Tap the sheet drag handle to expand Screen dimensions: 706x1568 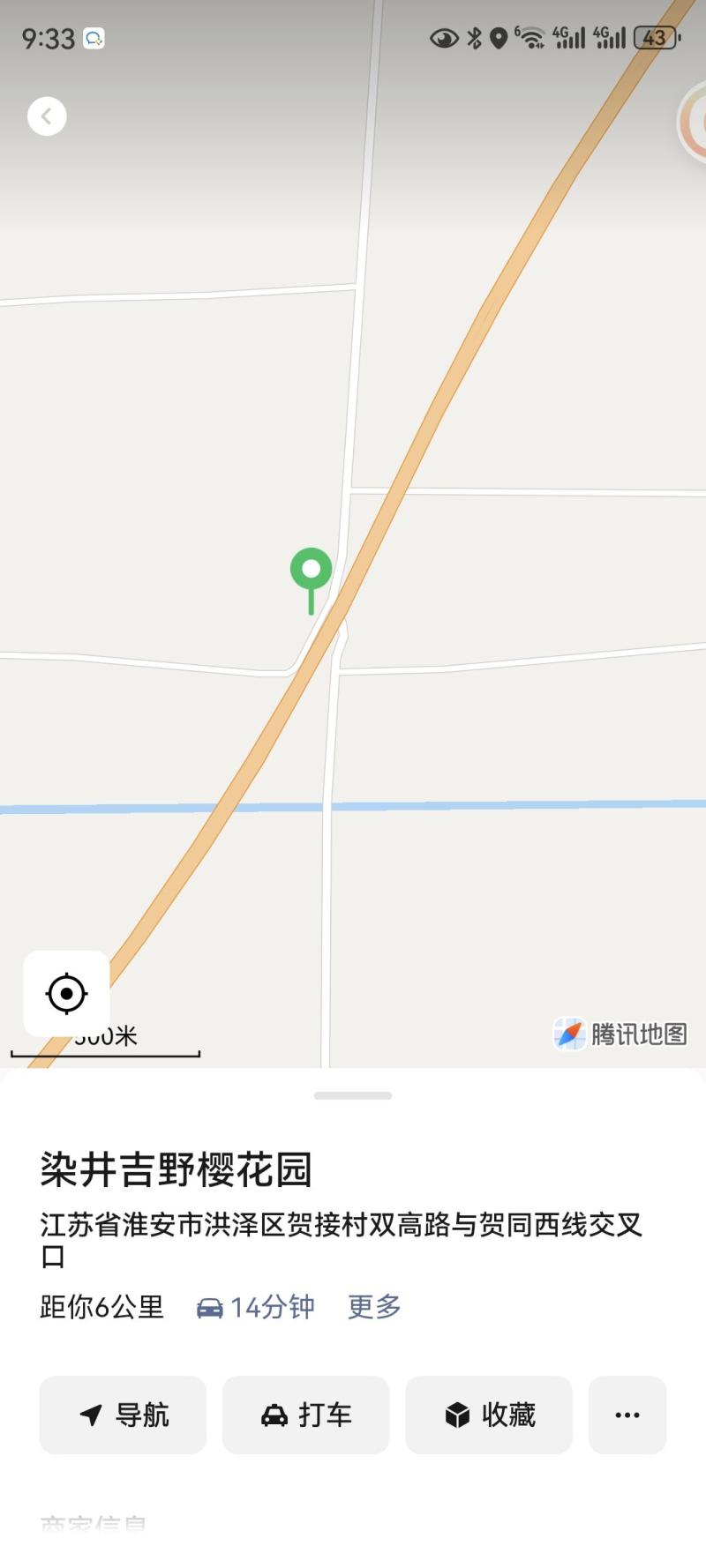352,1095
